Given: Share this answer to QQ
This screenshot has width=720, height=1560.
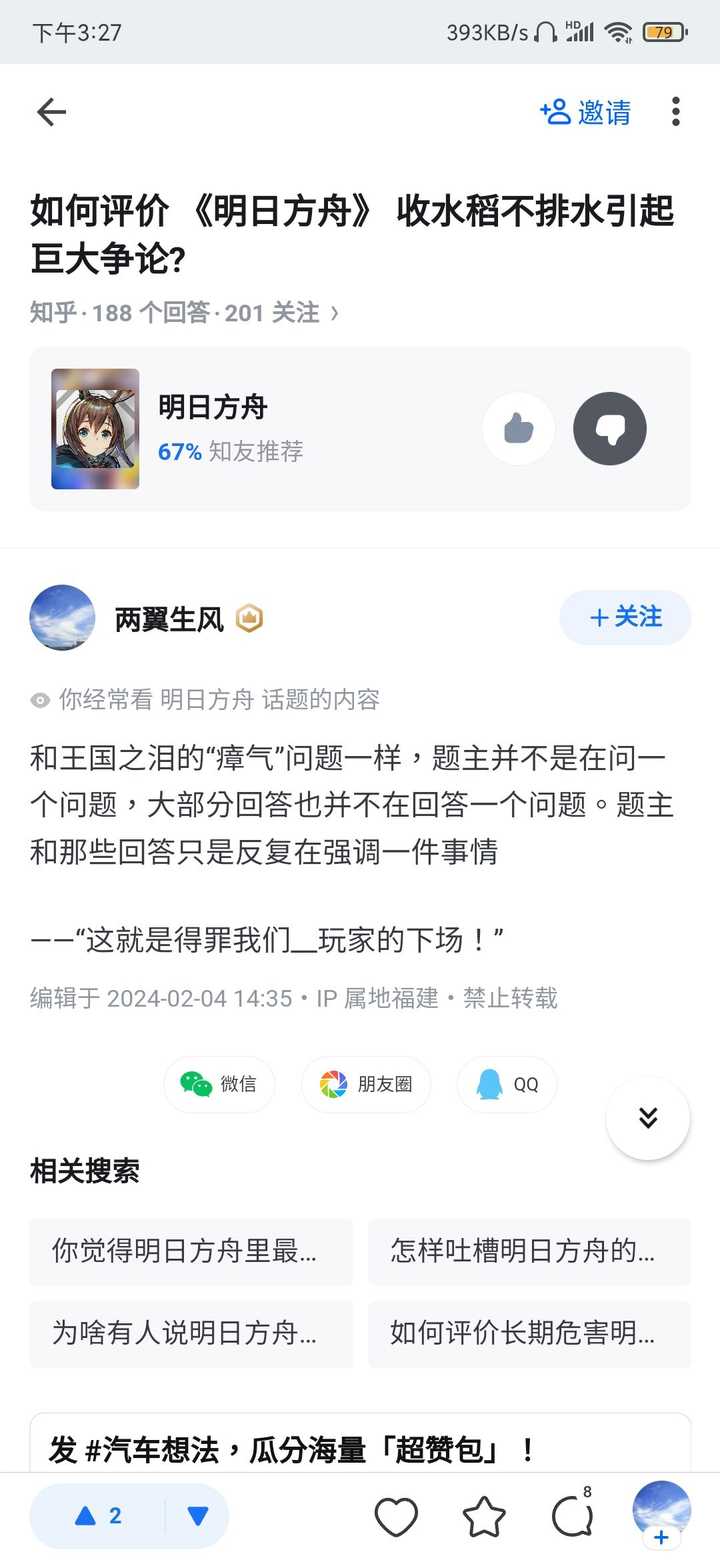Looking at the screenshot, I should click(x=507, y=1084).
